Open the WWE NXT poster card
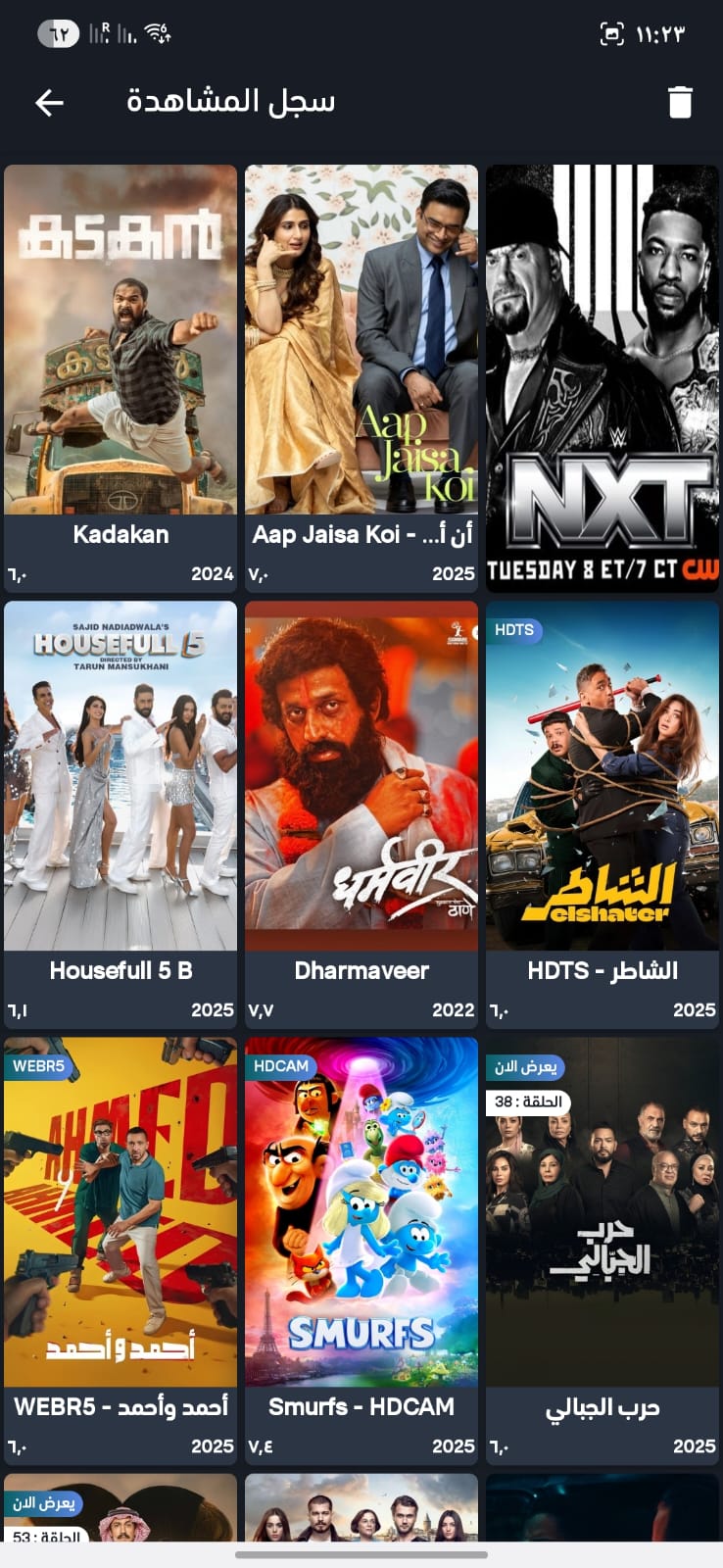 (x=602, y=378)
